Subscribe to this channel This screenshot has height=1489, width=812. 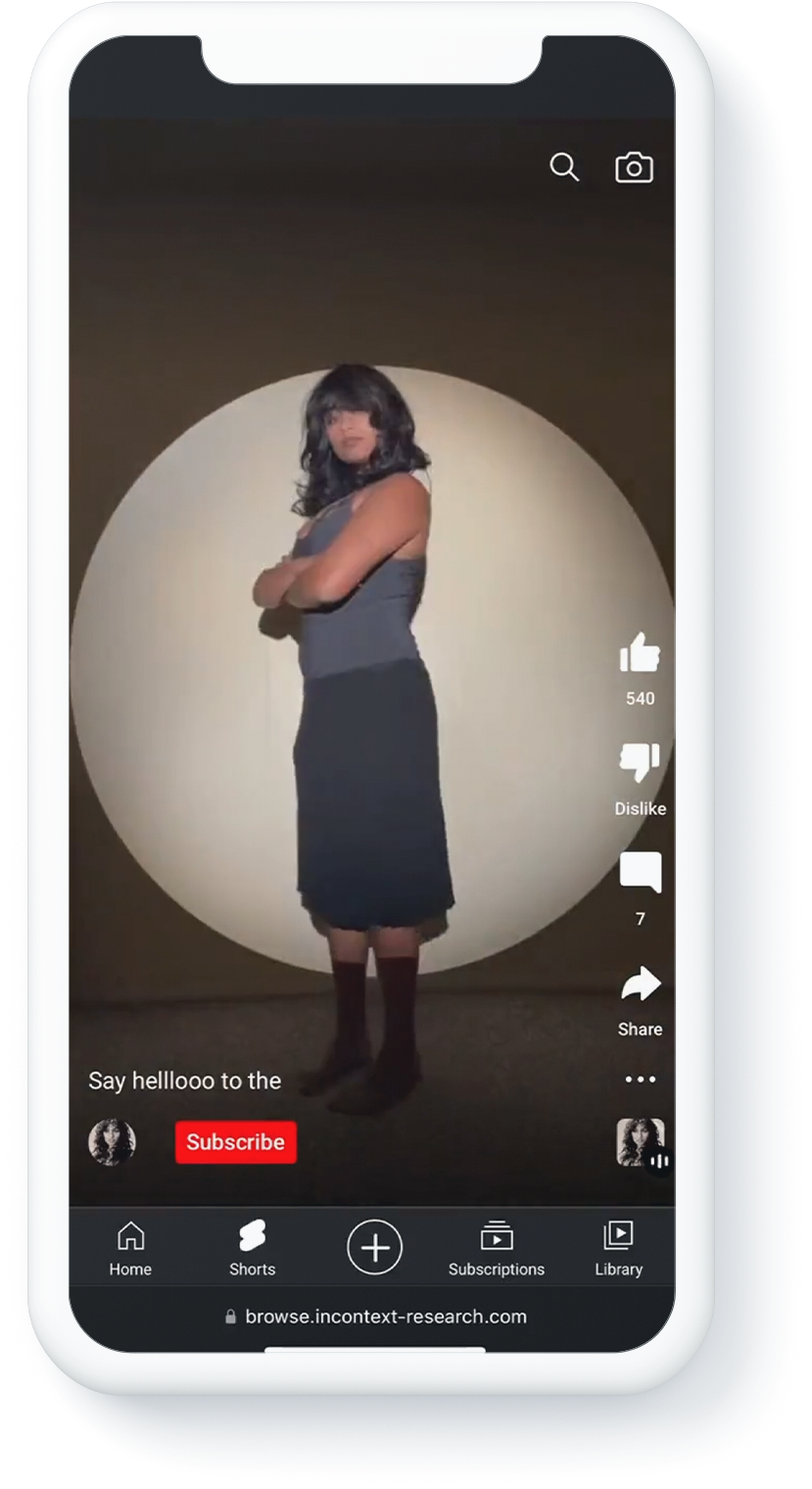coord(235,1142)
